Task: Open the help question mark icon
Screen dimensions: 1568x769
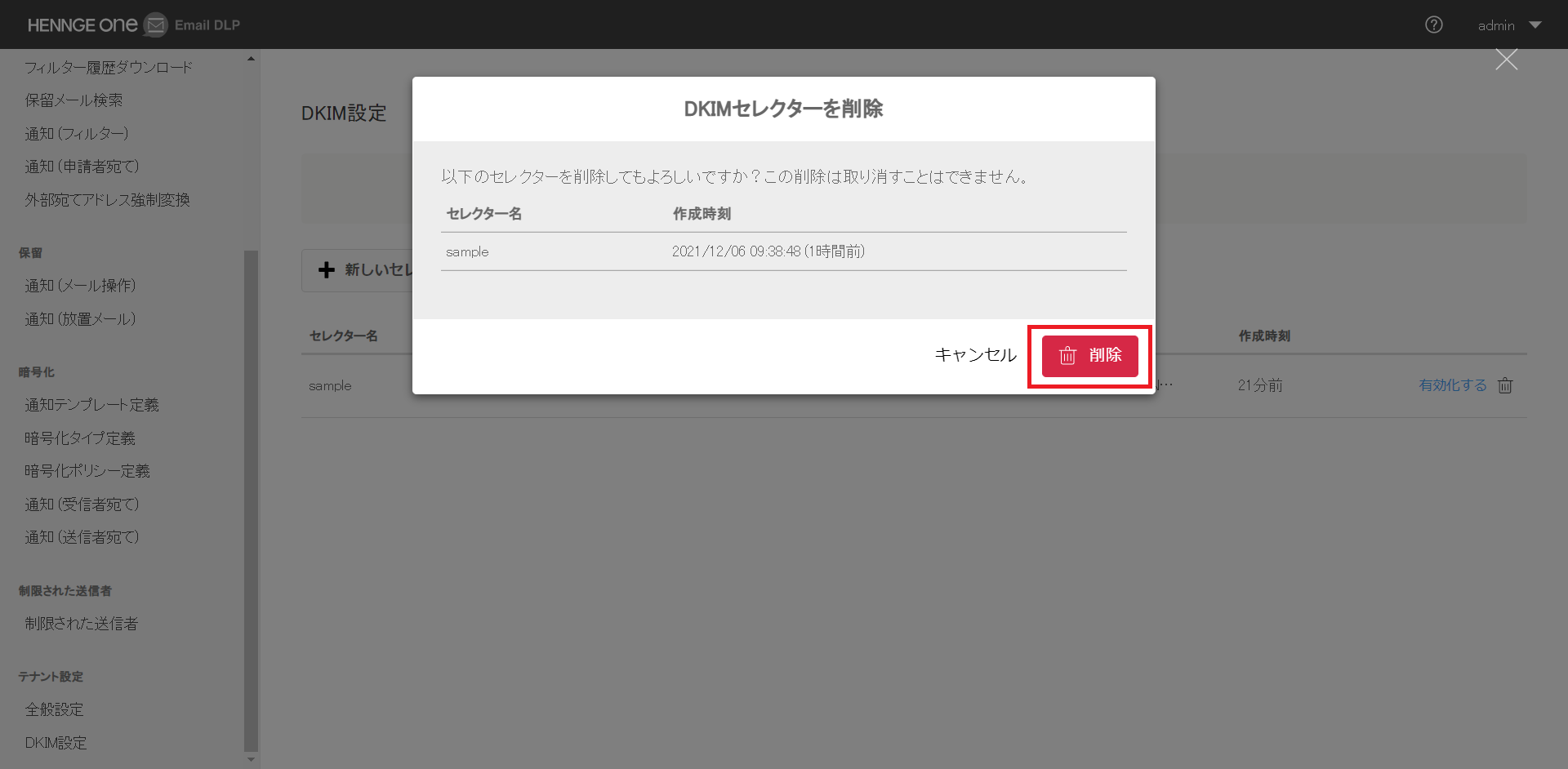Action: pyautogui.click(x=1433, y=25)
